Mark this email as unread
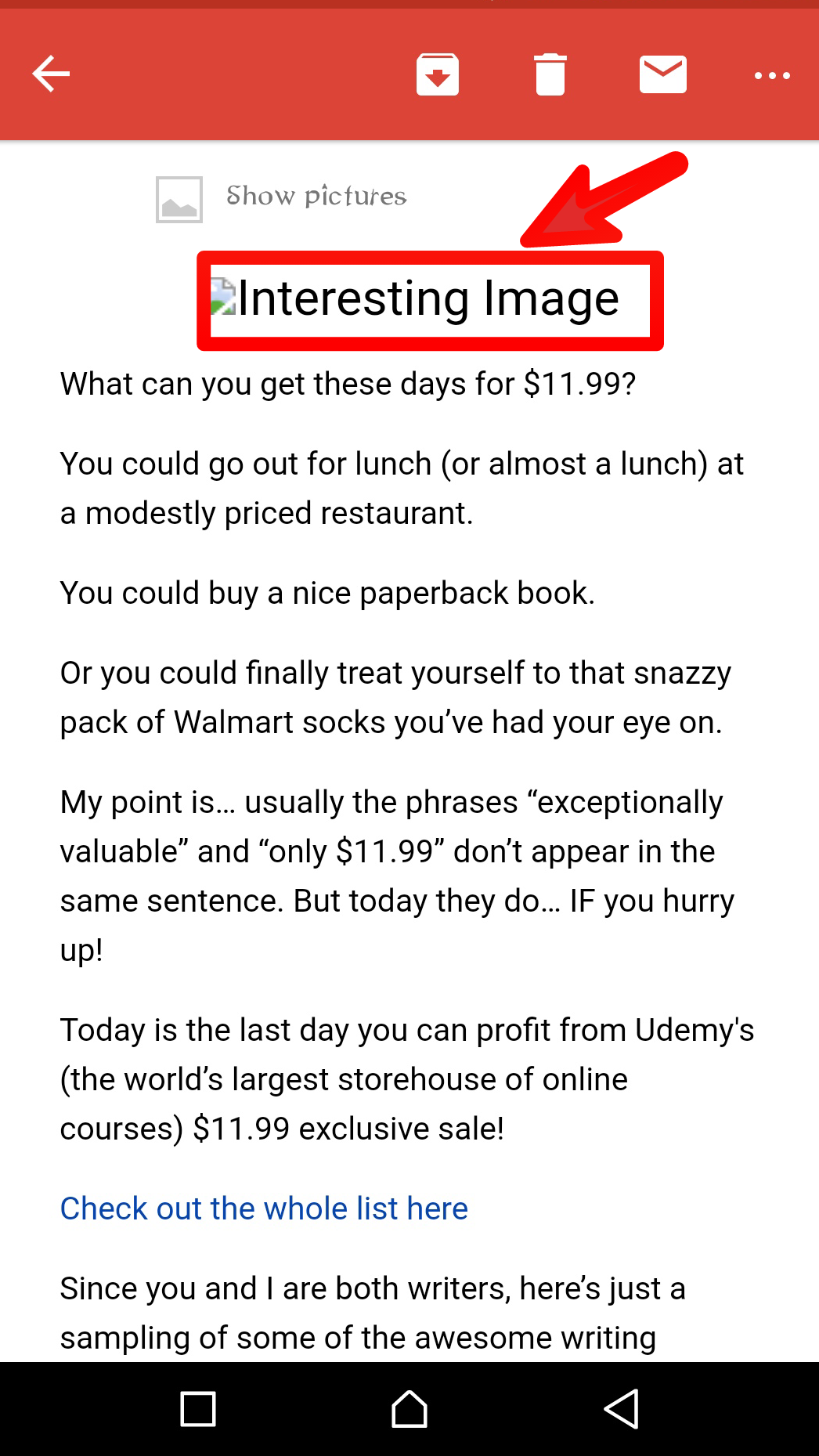Screen dimensions: 819x1456 pos(663,74)
